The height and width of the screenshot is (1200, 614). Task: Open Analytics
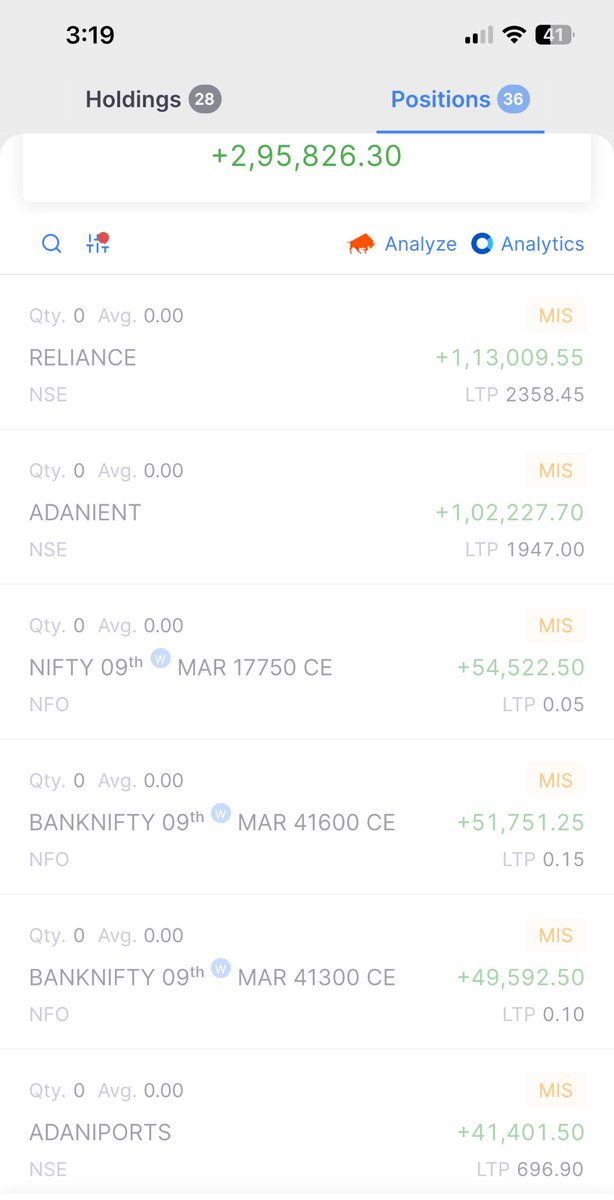(528, 244)
